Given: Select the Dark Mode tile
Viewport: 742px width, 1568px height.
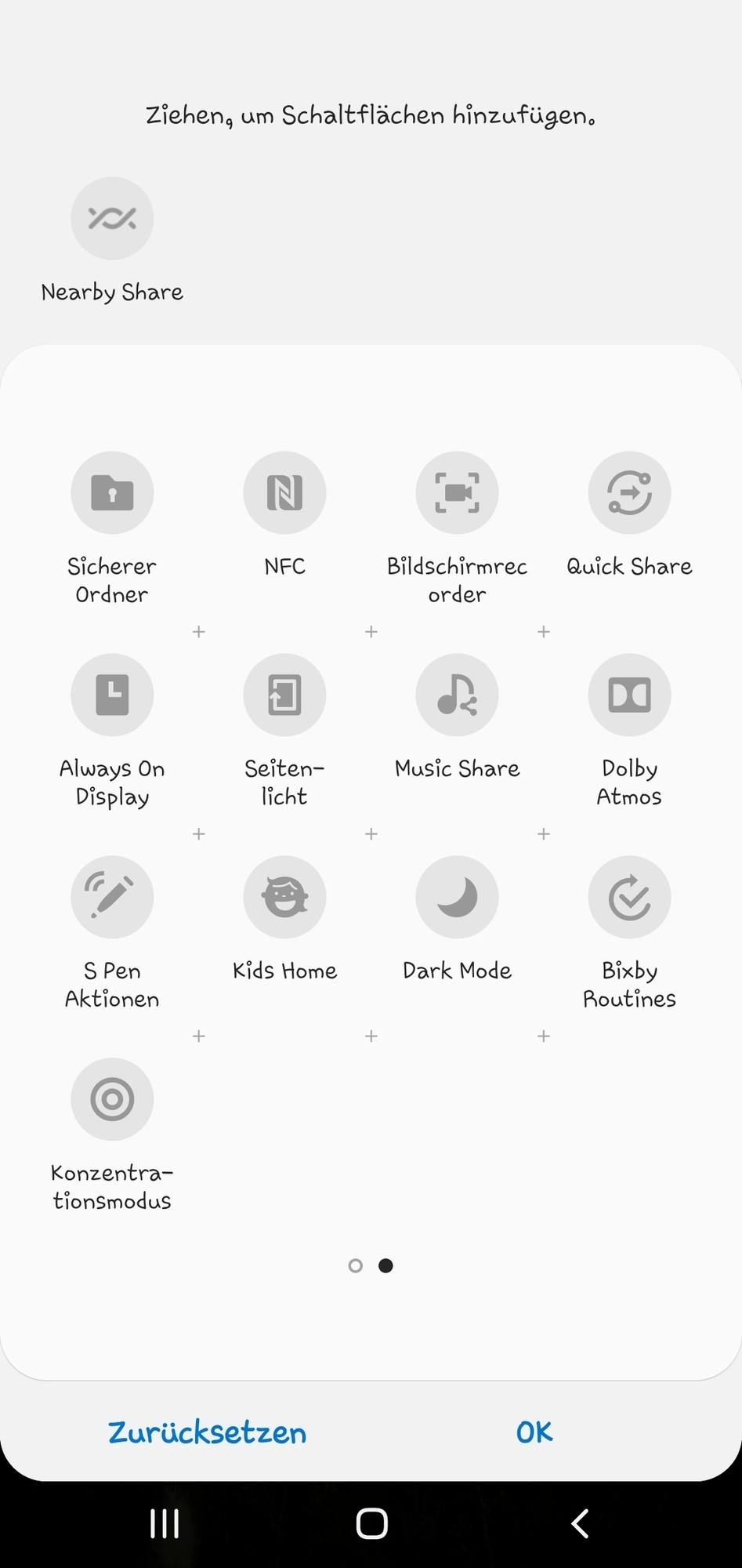Looking at the screenshot, I should pos(457,898).
